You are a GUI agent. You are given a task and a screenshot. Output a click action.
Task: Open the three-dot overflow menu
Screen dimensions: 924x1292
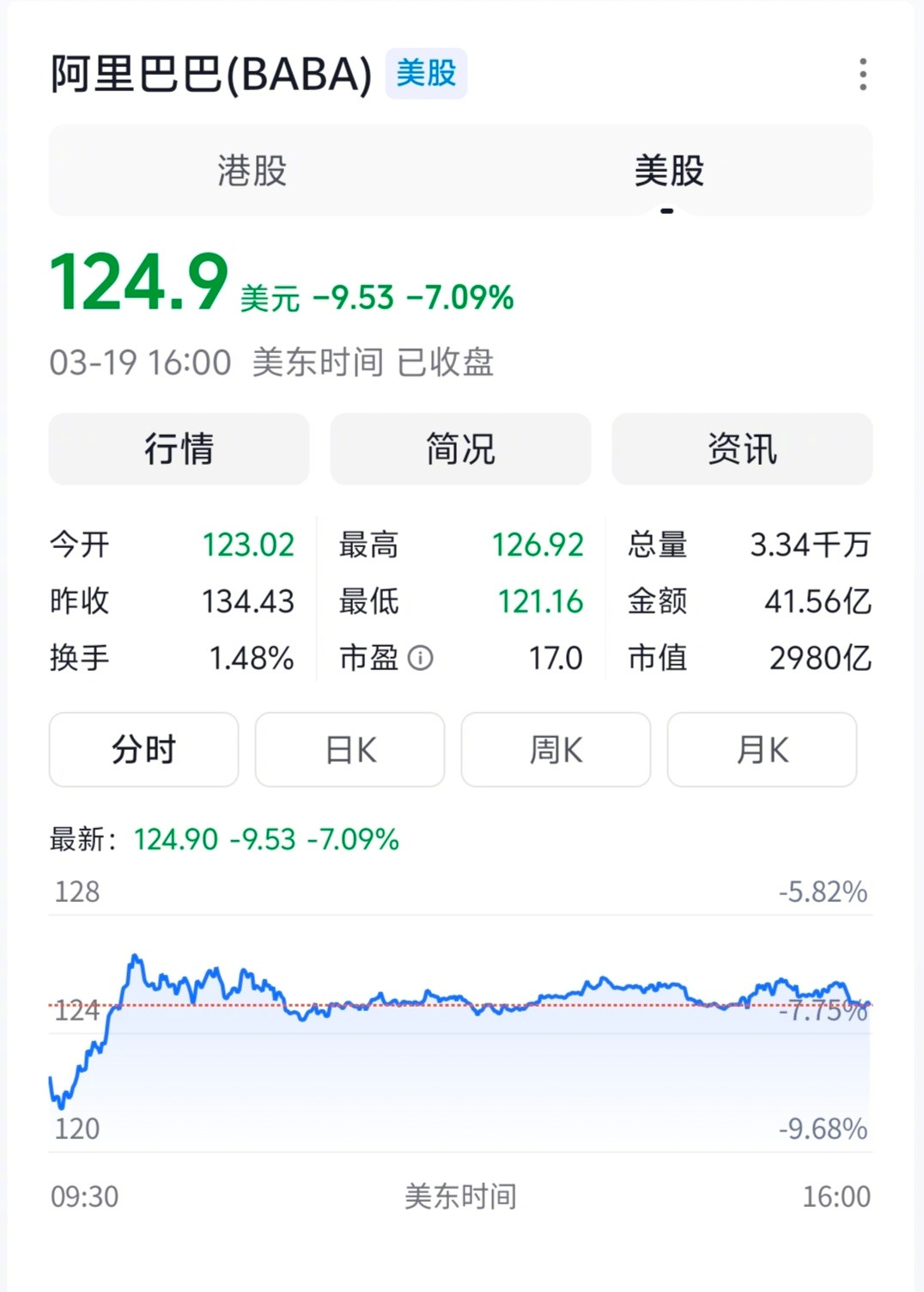click(x=861, y=76)
